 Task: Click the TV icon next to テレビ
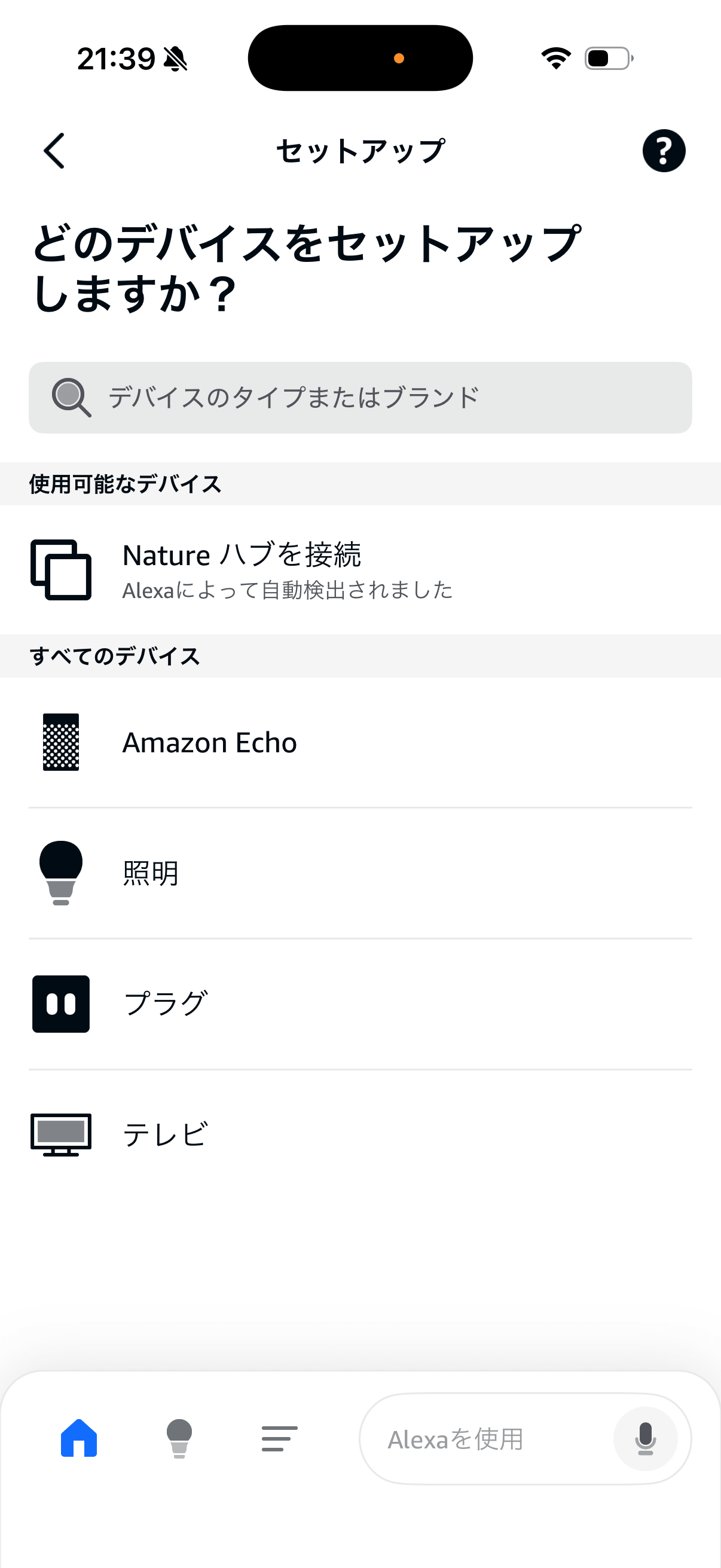click(x=60, y=1133)
